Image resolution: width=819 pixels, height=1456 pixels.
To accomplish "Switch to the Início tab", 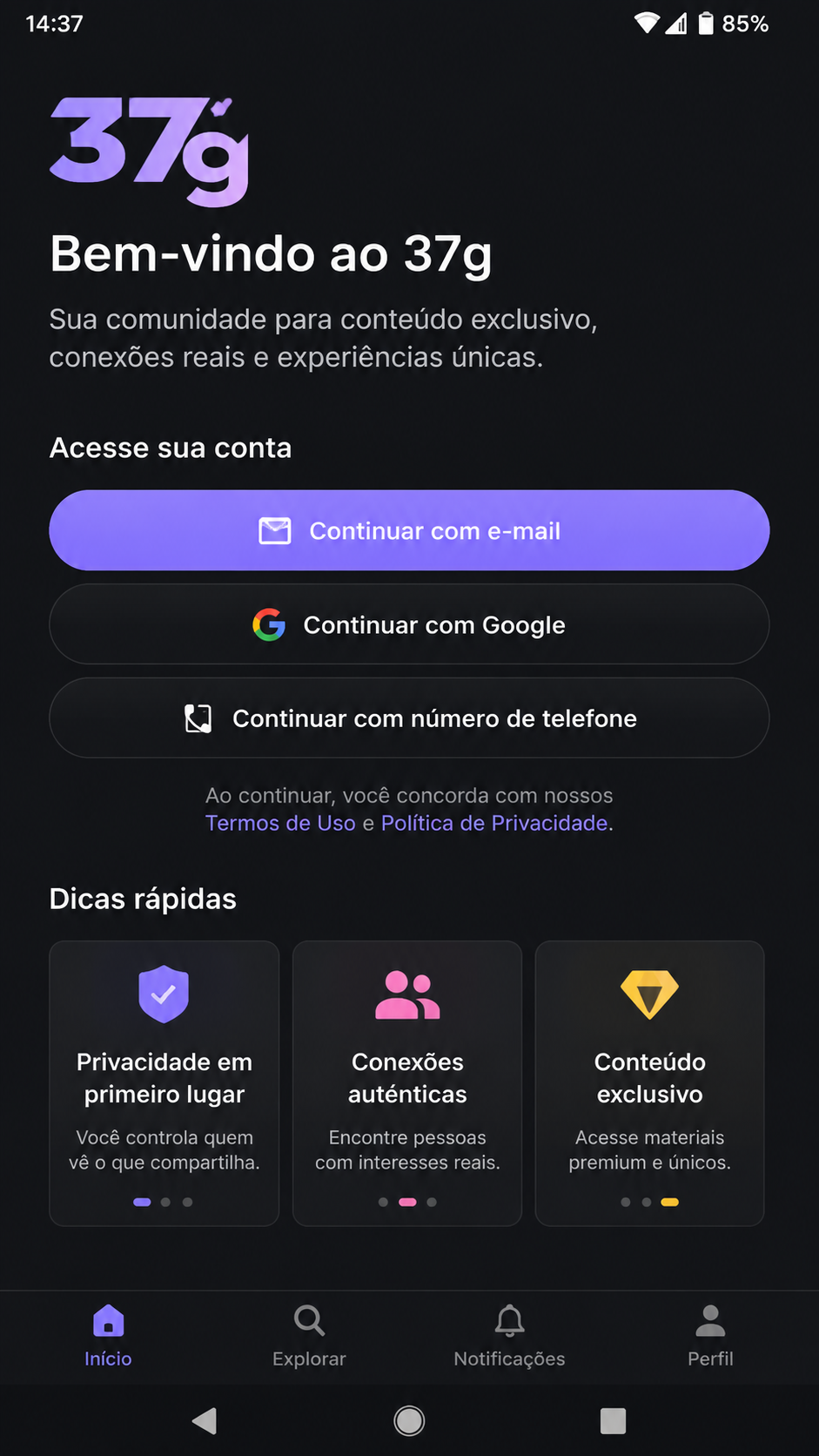I will click(108, 1337).
